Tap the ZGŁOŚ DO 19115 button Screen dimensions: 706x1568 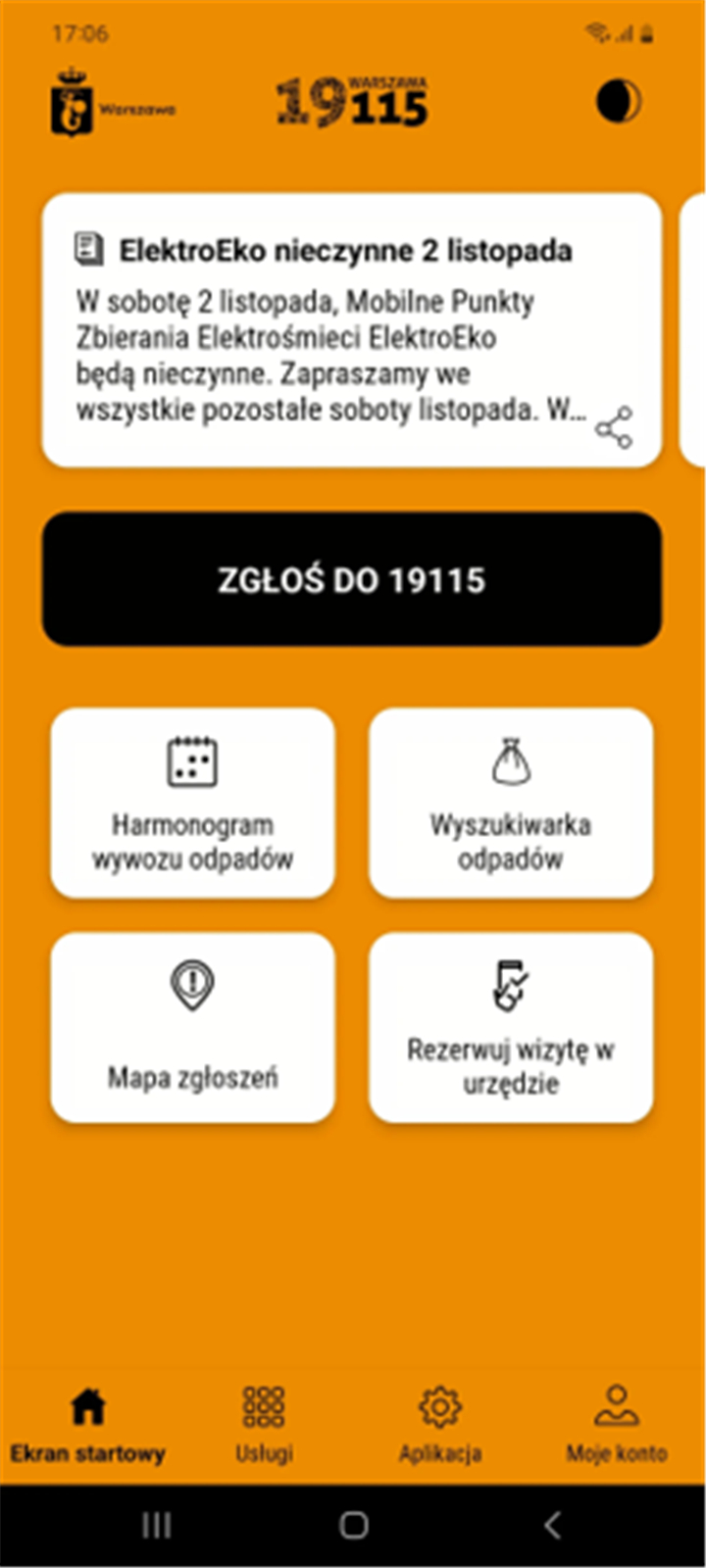coord(351,579)
